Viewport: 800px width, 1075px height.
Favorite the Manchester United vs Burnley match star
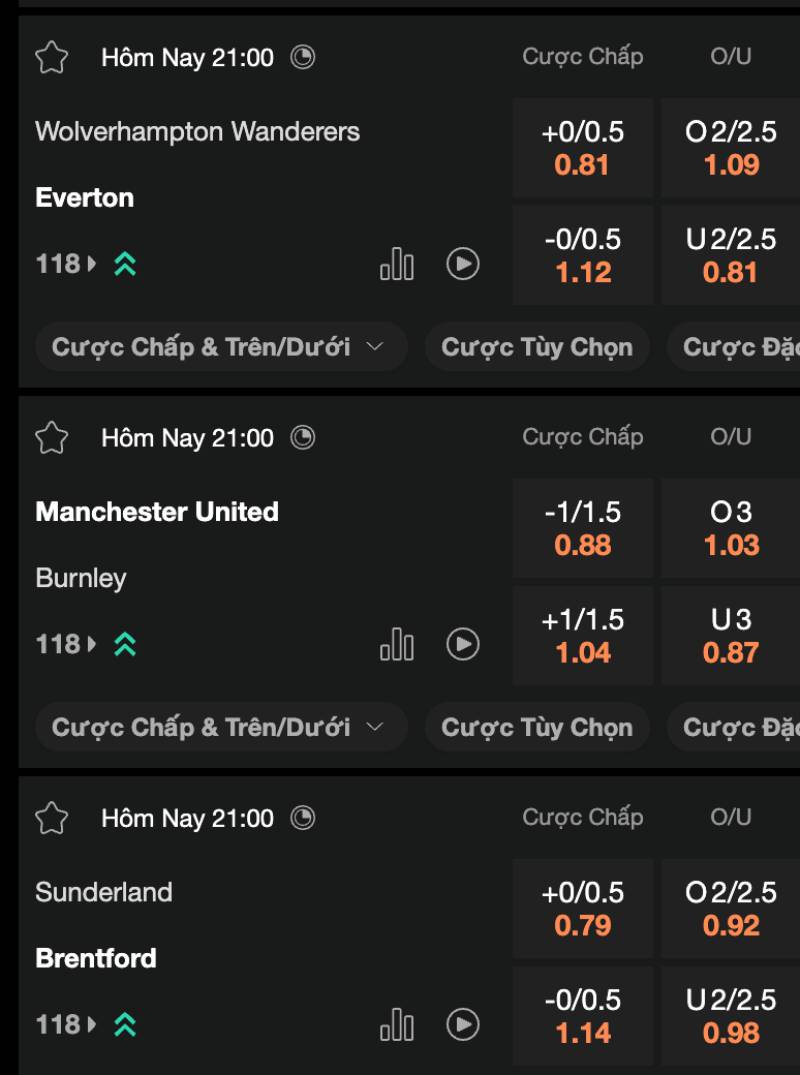[51, 437]
